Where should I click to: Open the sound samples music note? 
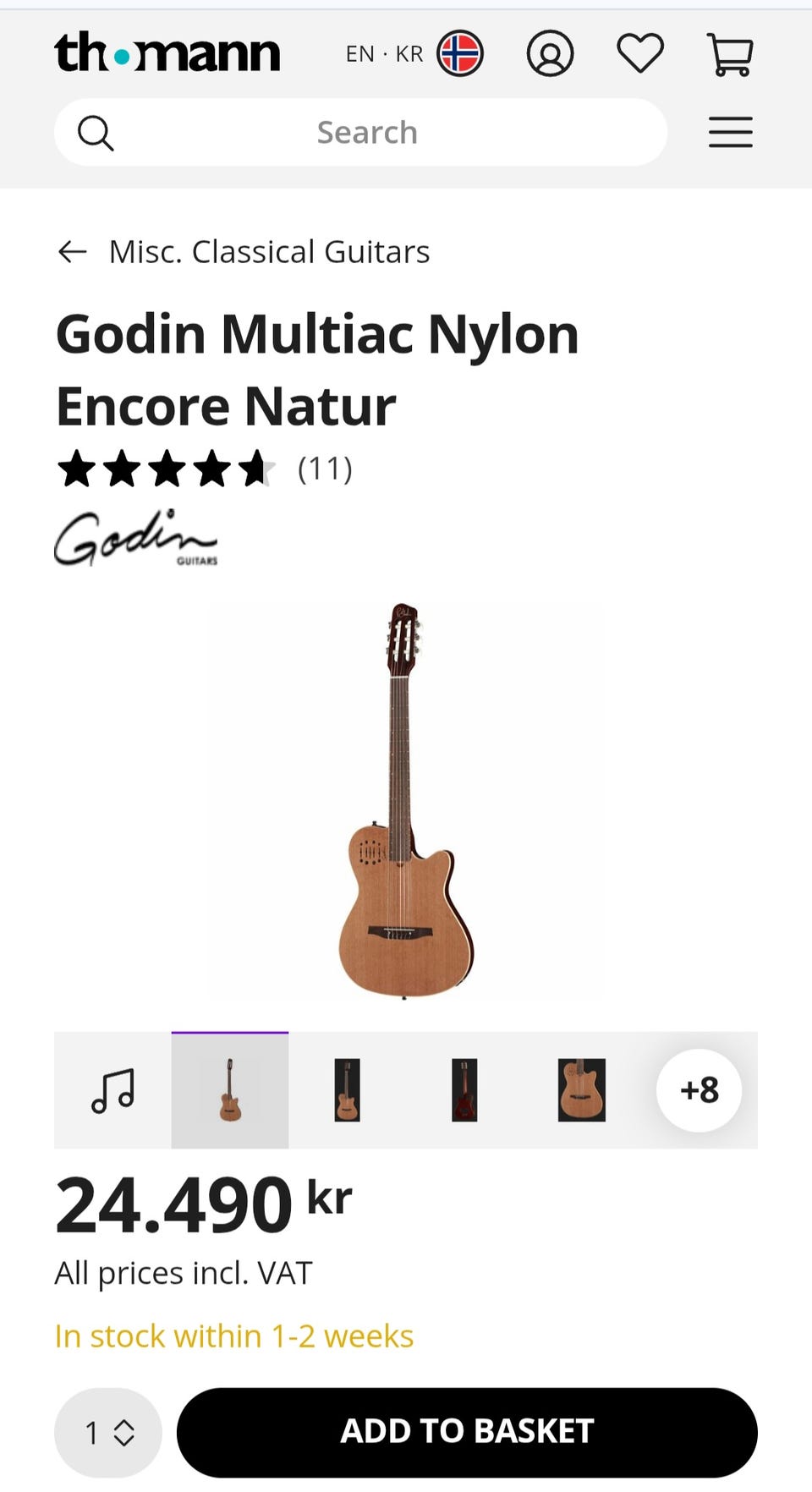point(112,1090)
